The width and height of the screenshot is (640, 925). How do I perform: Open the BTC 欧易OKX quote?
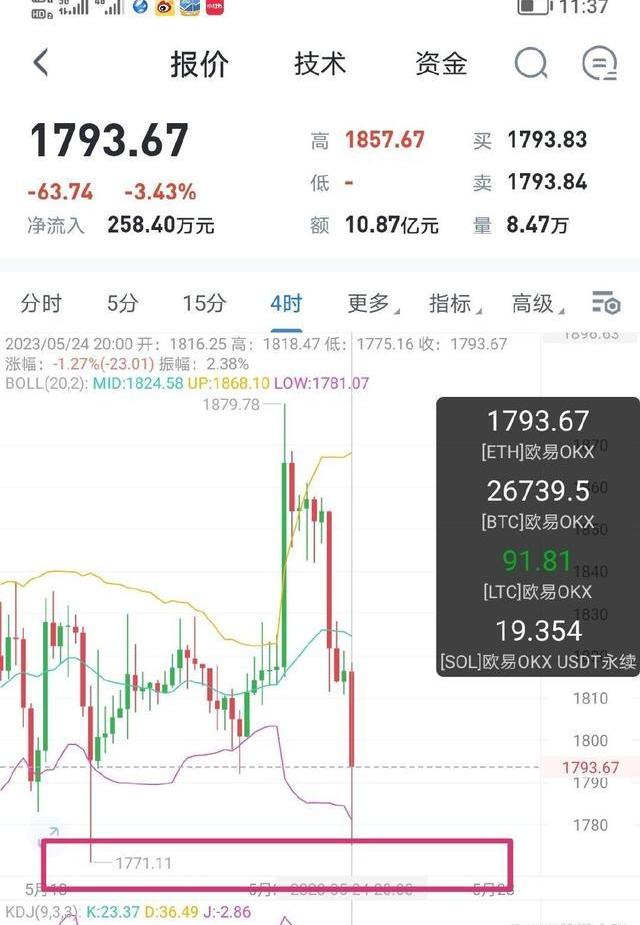tap(537, 503)
